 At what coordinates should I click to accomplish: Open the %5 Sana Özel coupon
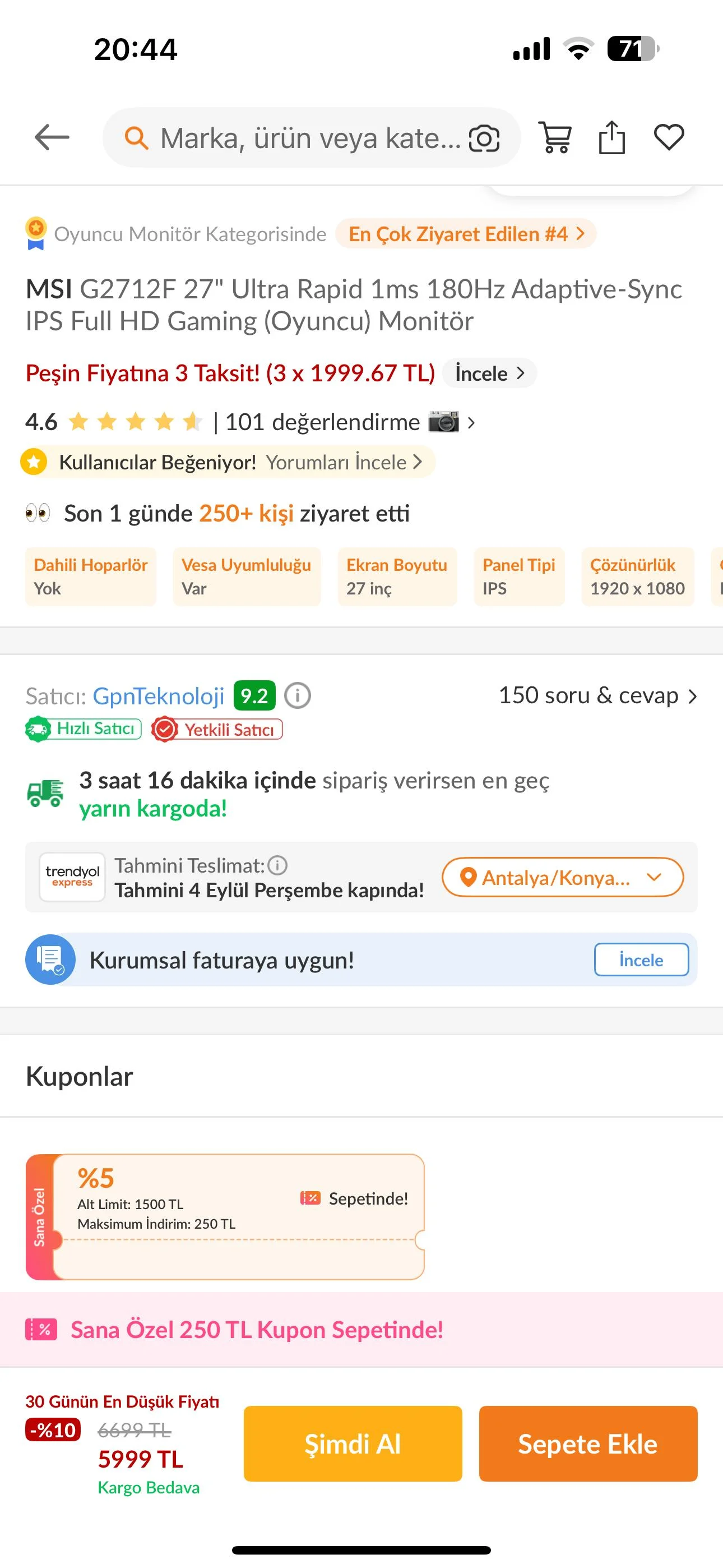[225, 1216]
